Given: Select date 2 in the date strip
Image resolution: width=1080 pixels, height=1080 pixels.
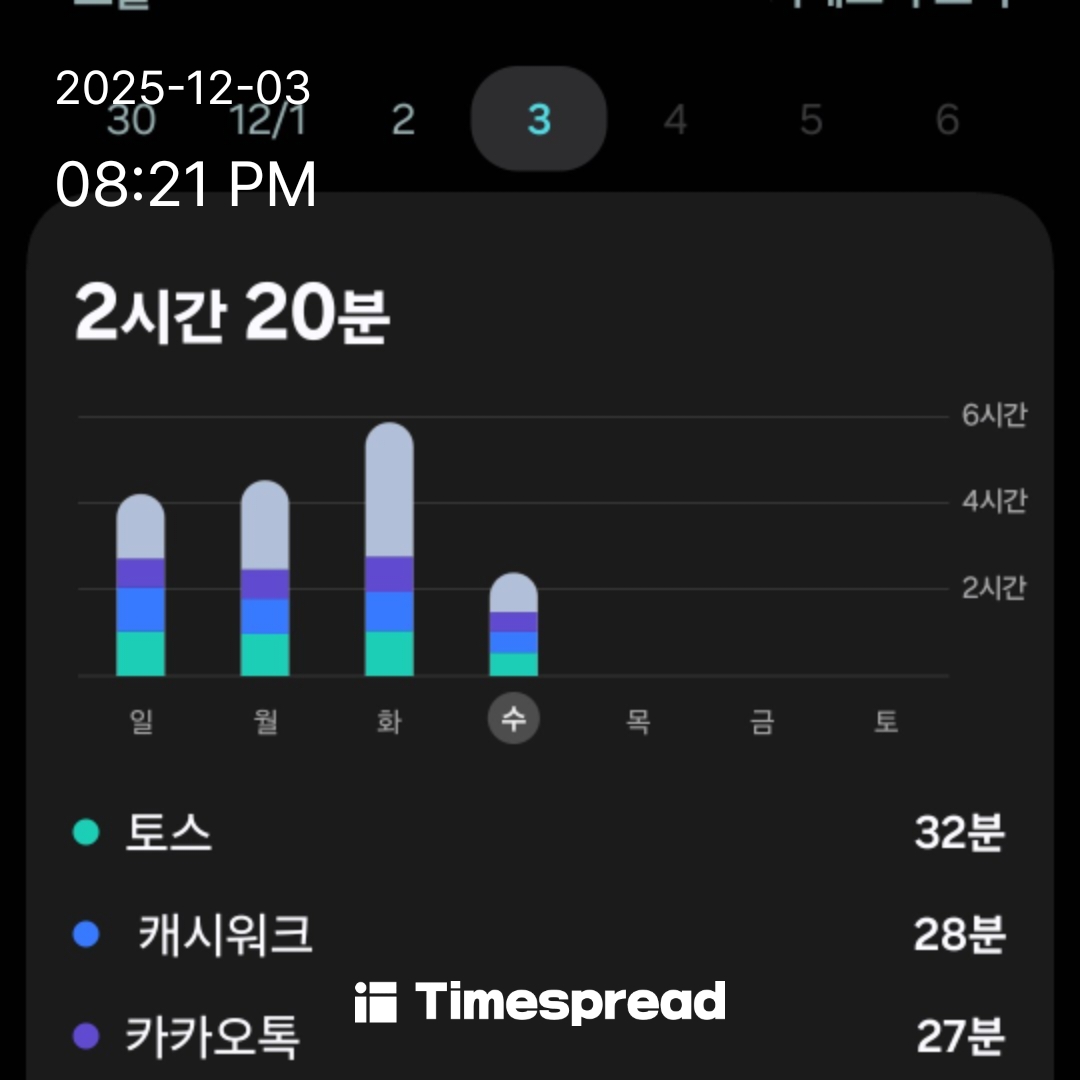Looking at the screenshot, I should point(403,120).
